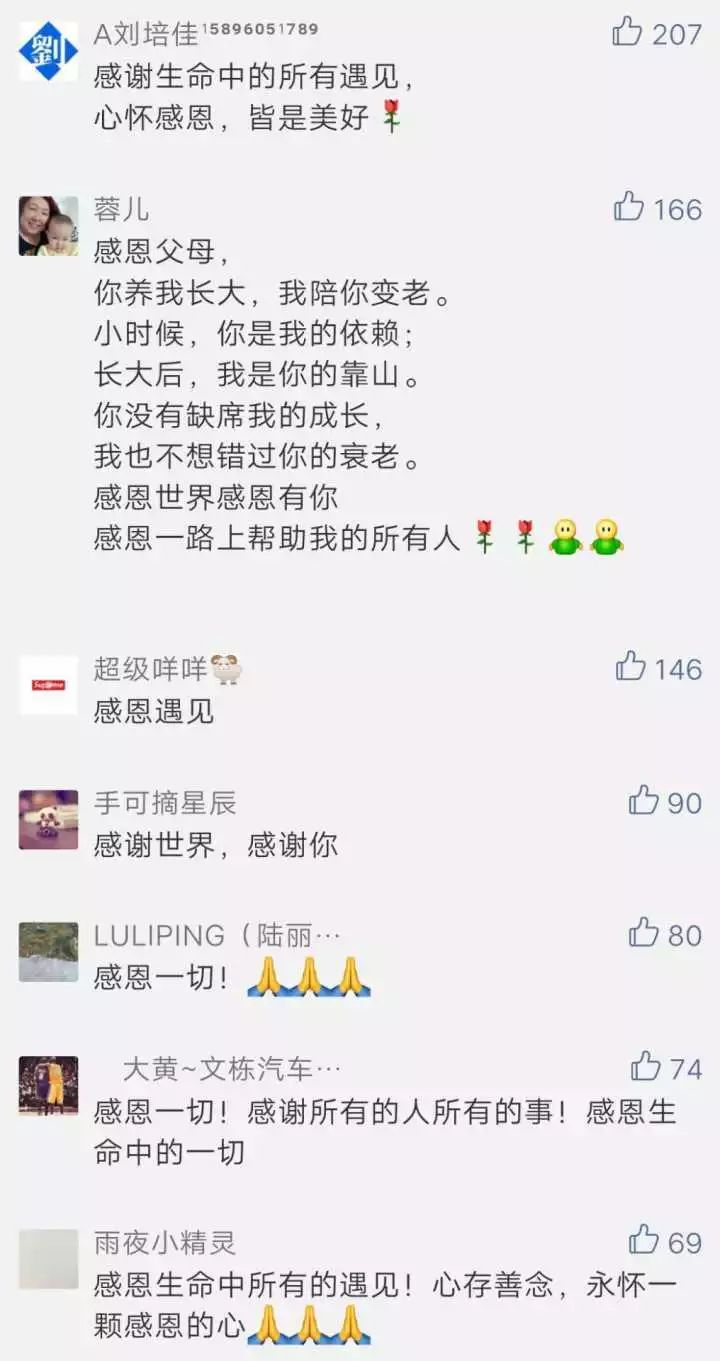Like 雨夜小精灵's comment
Screen dimensions: 720x1361
(644, 1240)
